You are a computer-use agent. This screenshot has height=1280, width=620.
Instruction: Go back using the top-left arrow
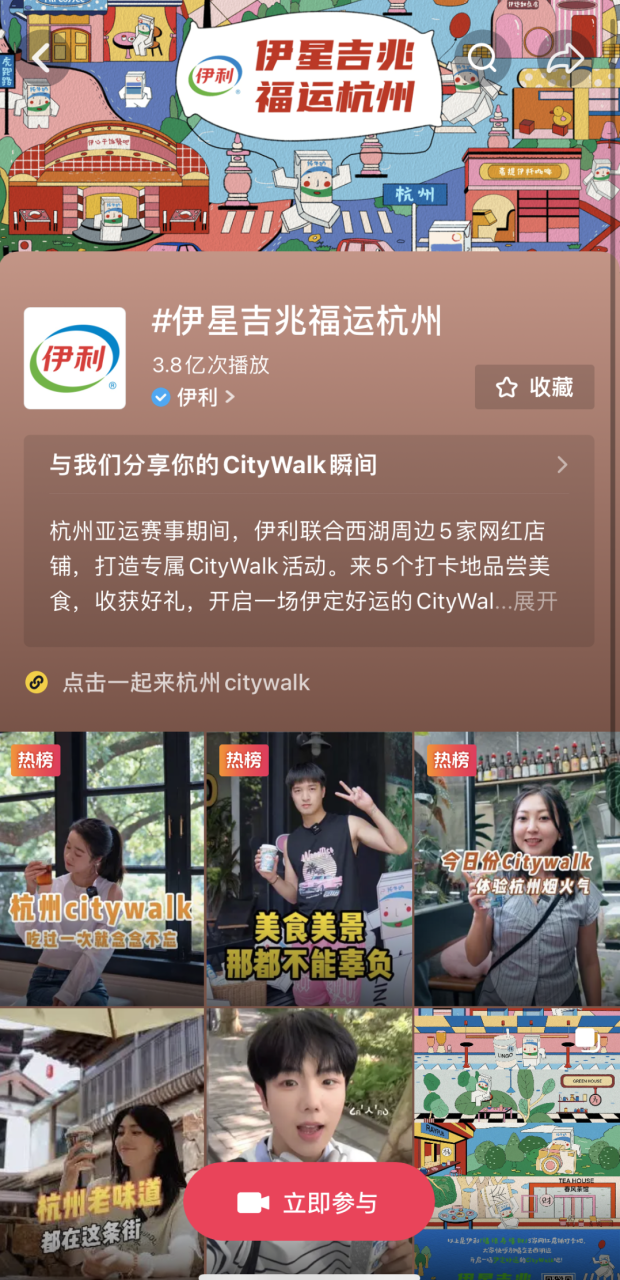[x=40, y=58]
